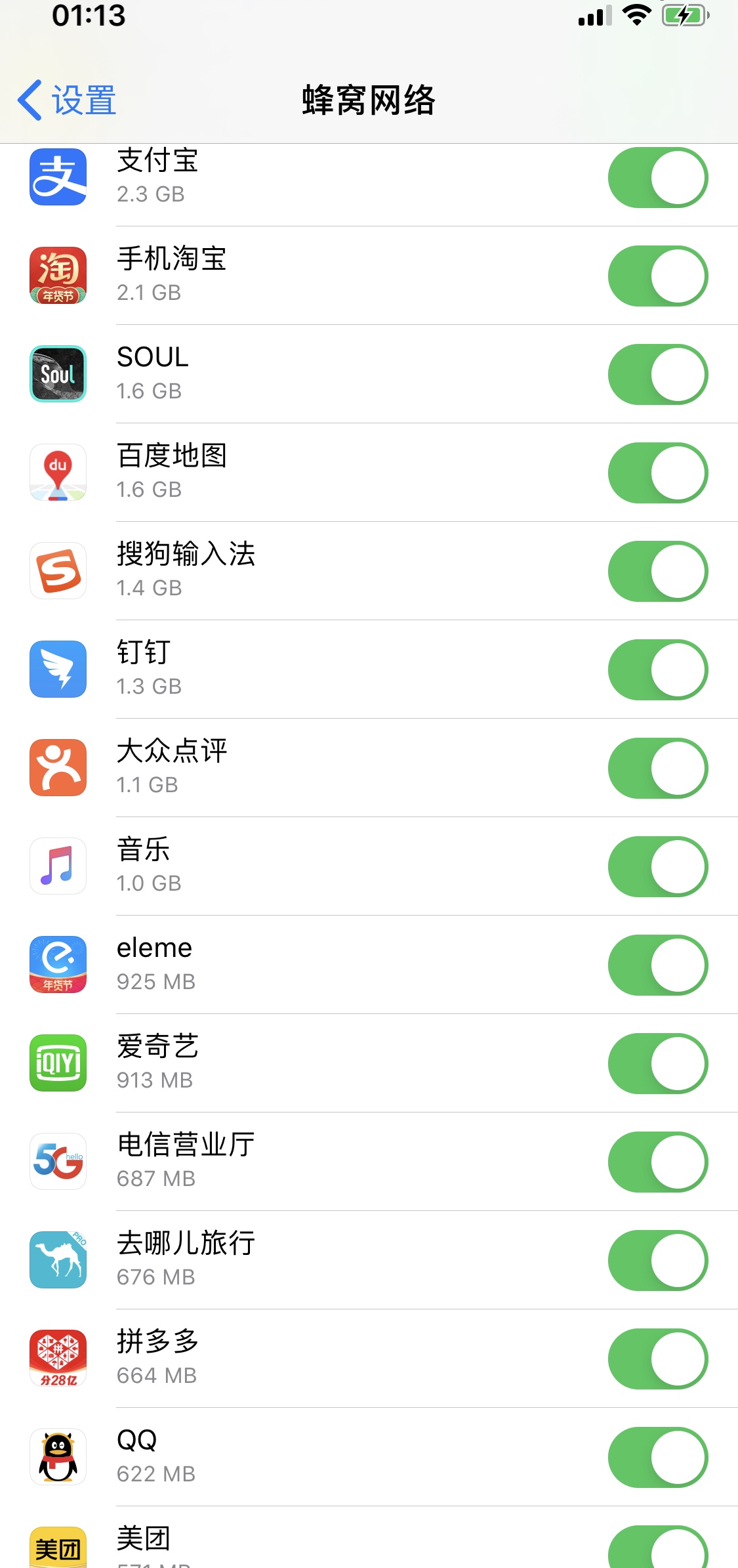Screen dimensions: 738x1568
Task: Switch off 拼多多 cellular data
Action: [657, 1359]
